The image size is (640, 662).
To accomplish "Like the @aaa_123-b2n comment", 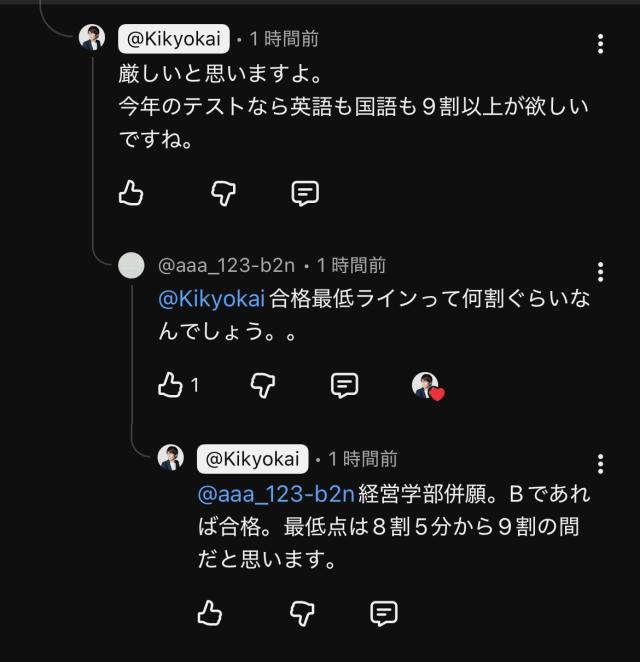I will pos(171,385).
